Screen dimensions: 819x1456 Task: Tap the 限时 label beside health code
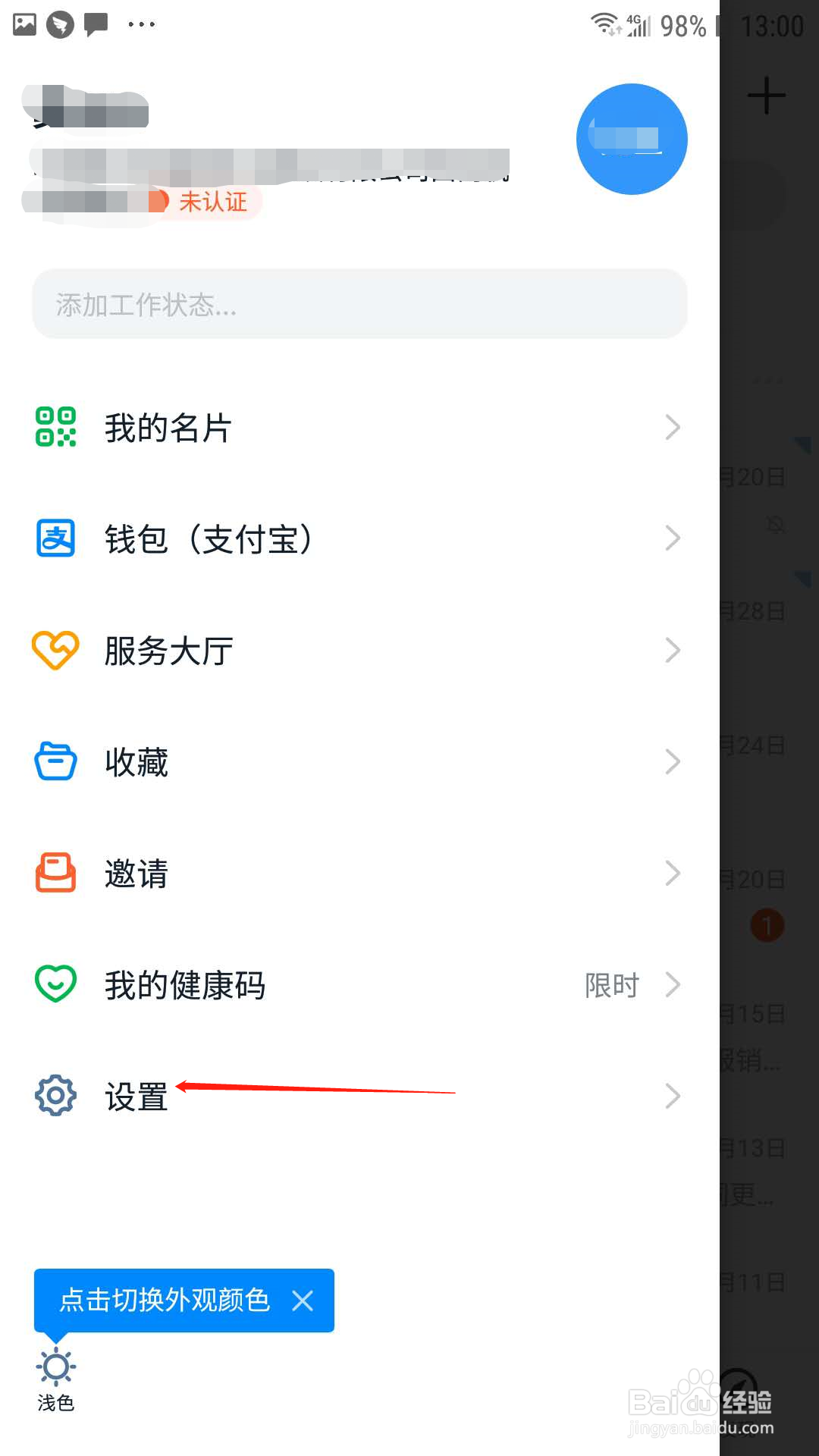click(x=611, y=984)
